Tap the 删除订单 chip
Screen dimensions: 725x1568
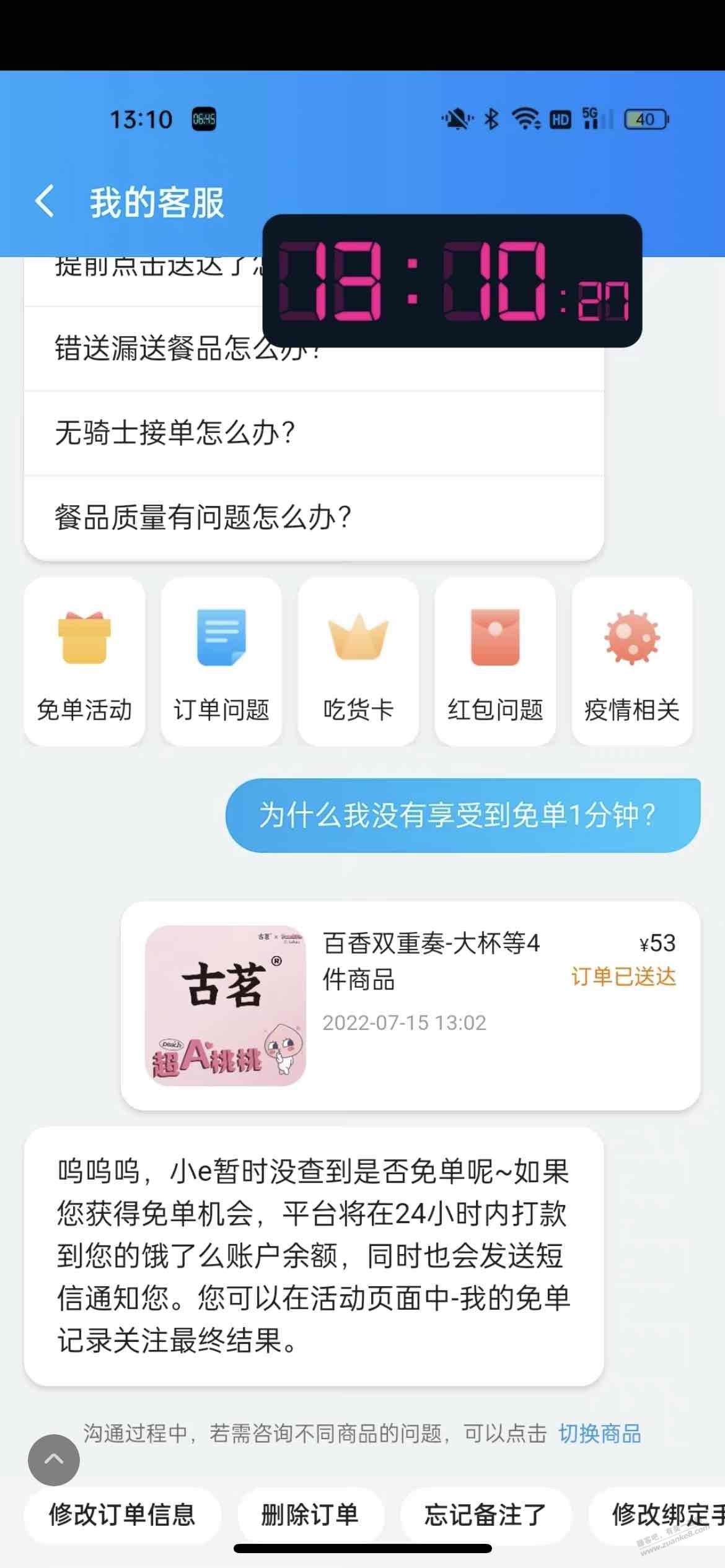[310, 1515]
